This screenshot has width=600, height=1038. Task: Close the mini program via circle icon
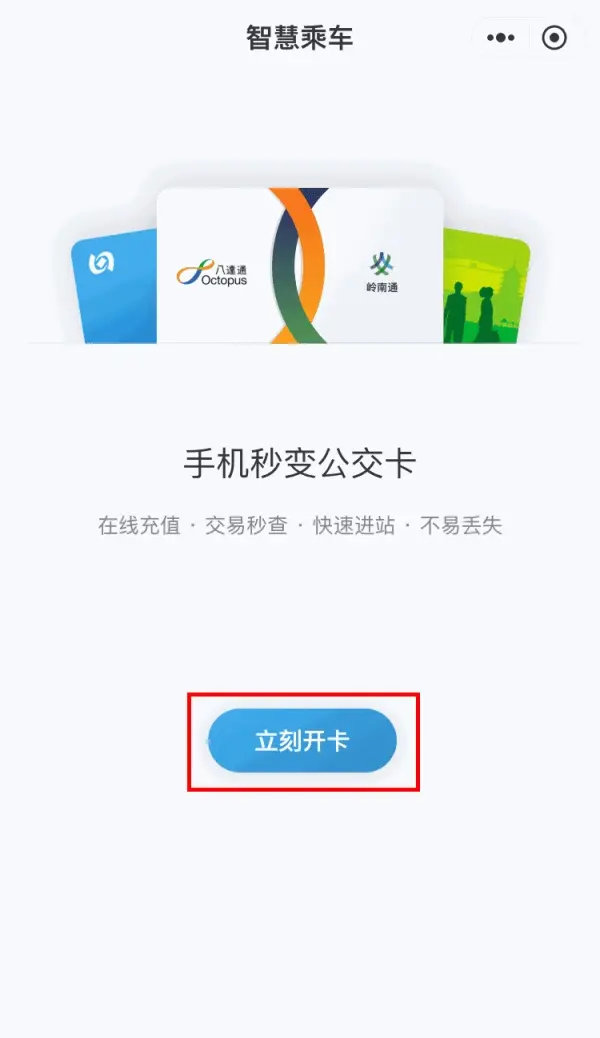coord(554,38)
